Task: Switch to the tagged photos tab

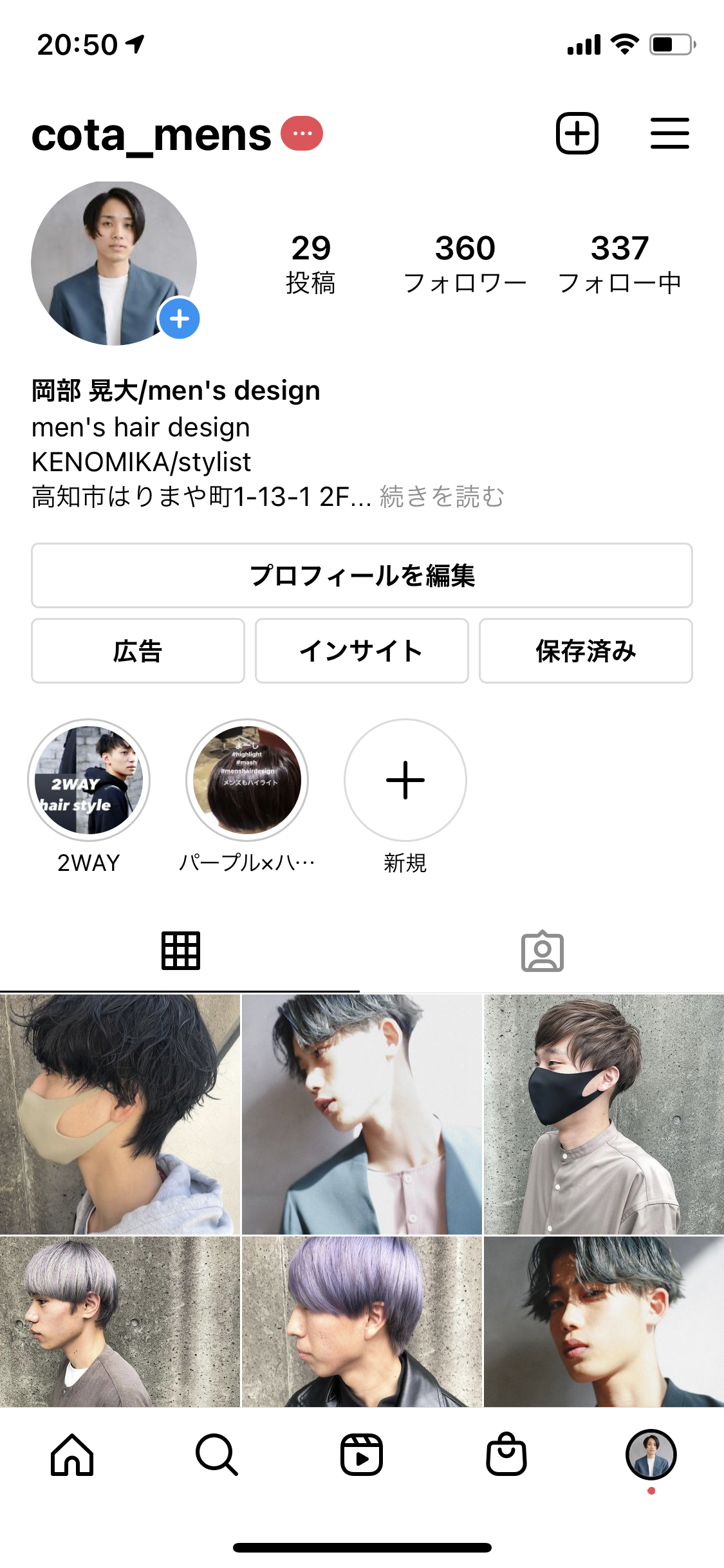Action: tap(542, 951)
